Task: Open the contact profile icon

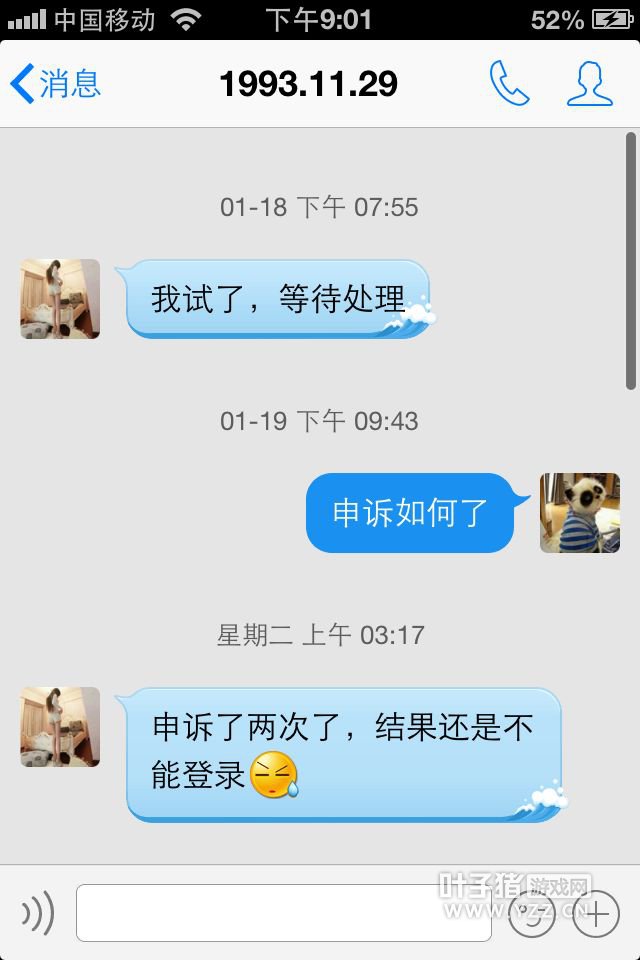Action: point(589,84)
